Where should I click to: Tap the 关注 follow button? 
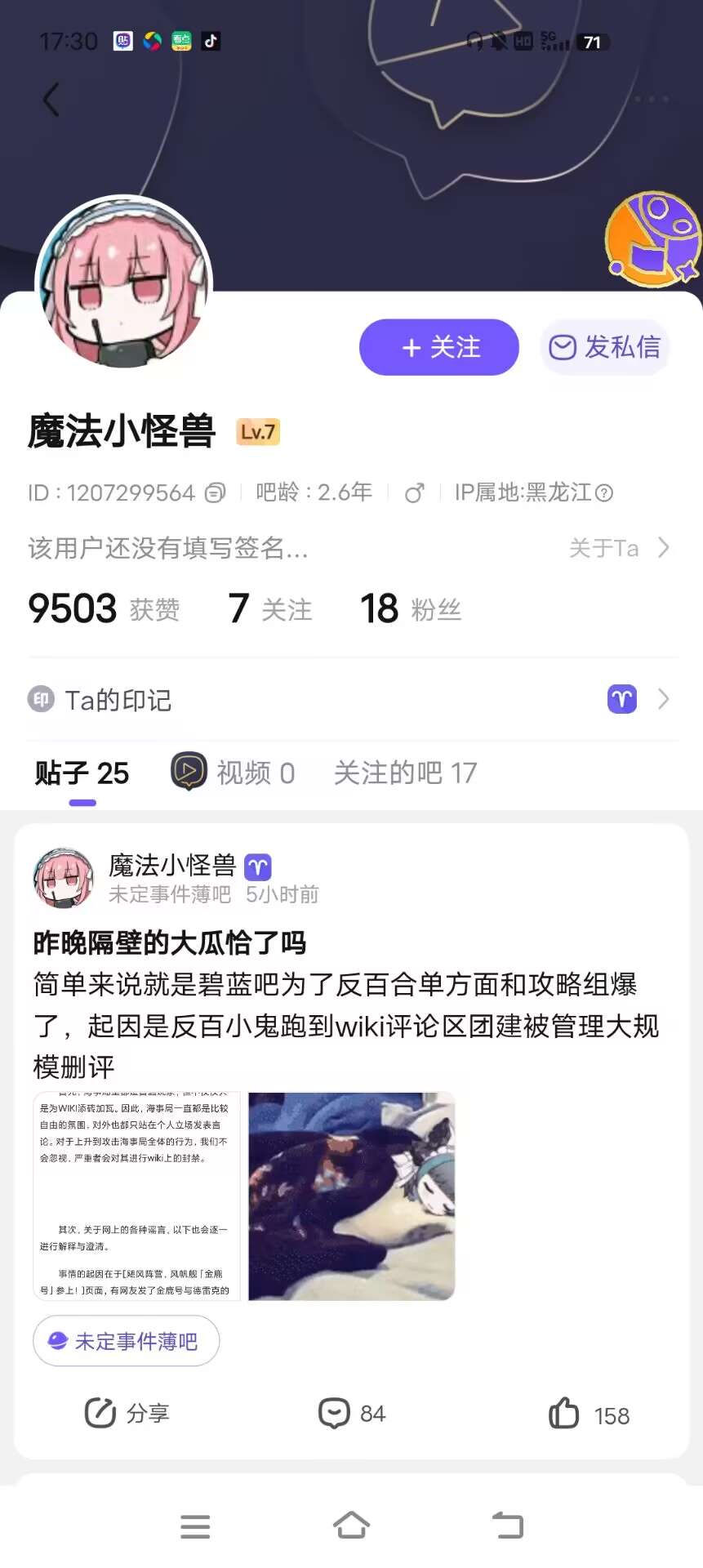(439, 347)
